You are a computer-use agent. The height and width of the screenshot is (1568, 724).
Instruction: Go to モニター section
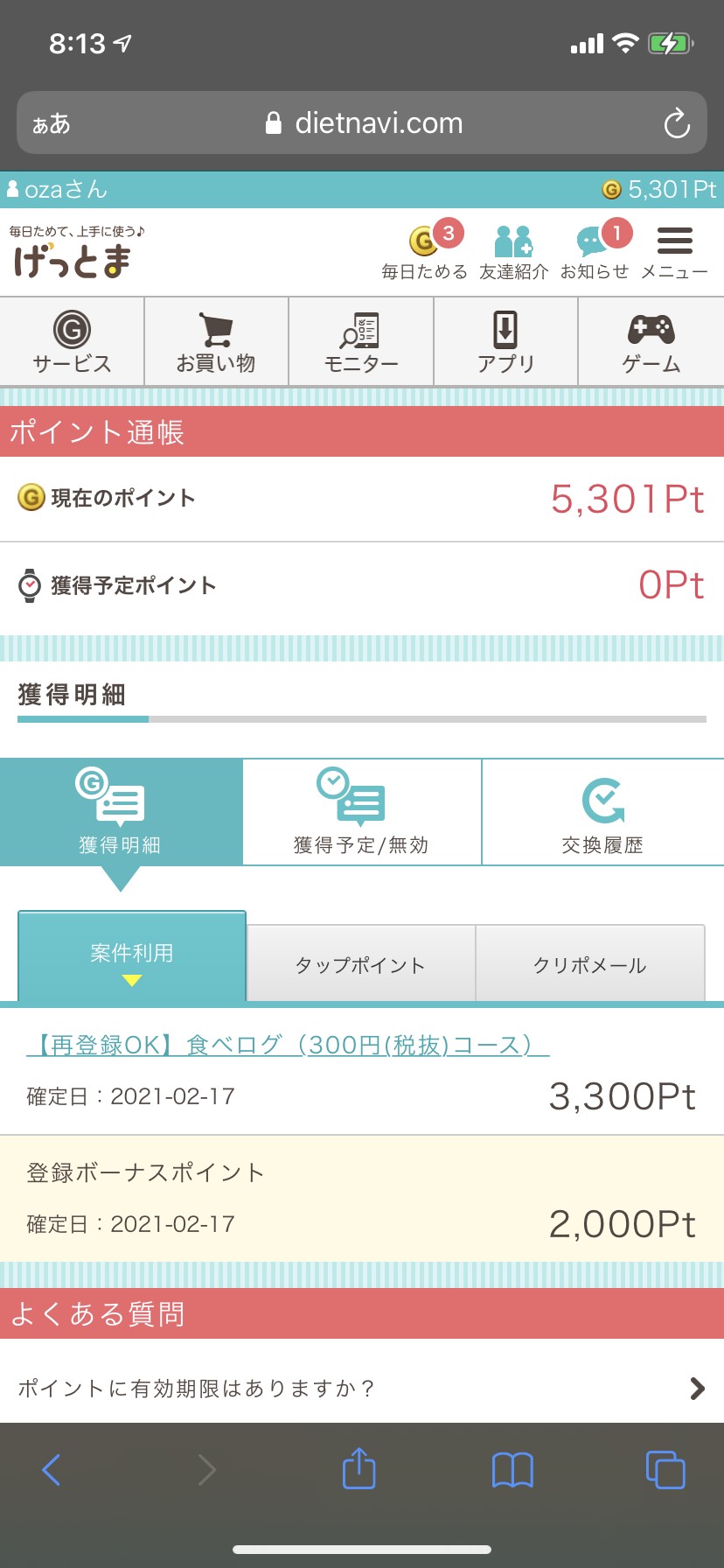pyautogui.click(x=361, y=341)
